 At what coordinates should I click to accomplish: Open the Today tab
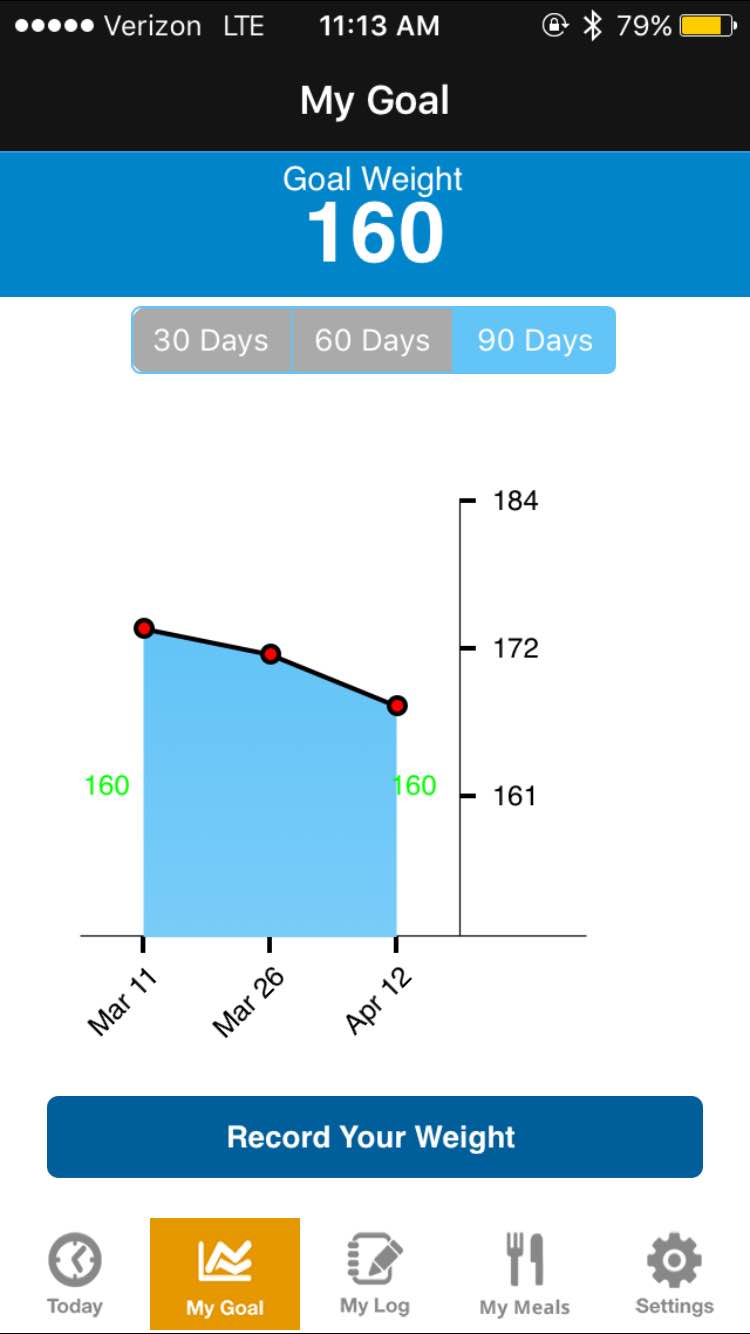tap(75, 1274)
